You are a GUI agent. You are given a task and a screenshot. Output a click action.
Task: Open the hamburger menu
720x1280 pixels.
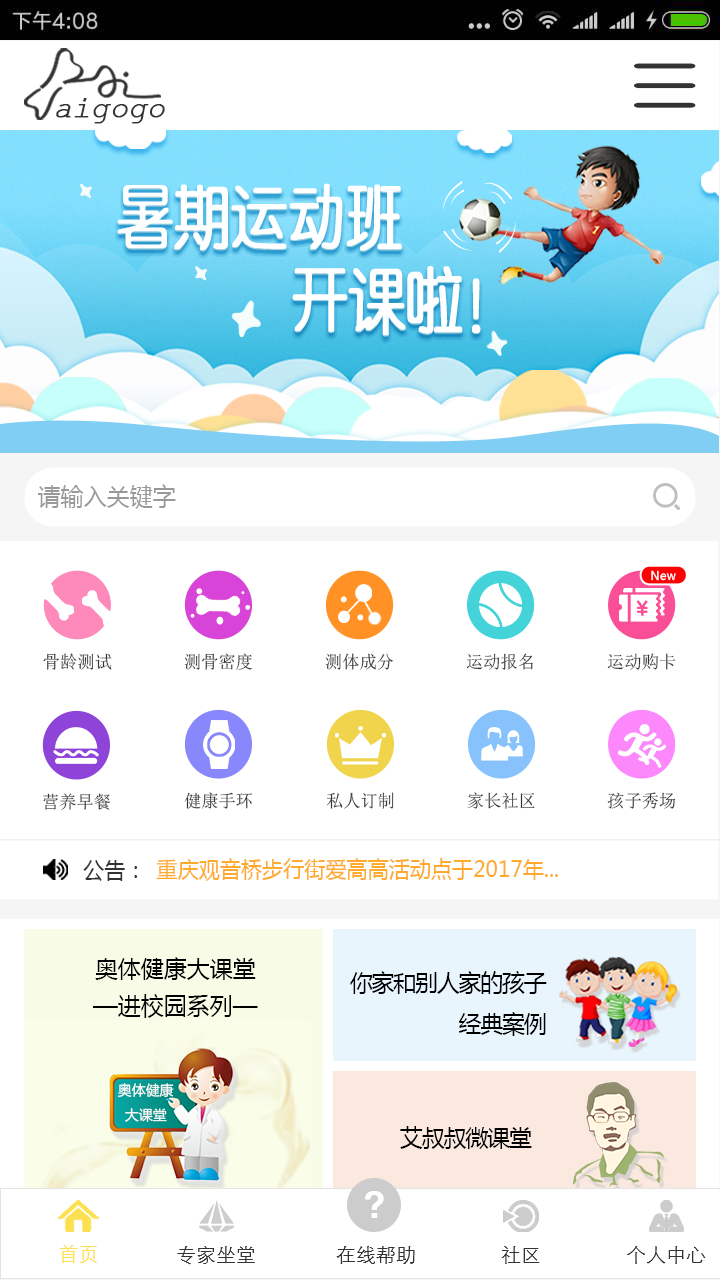click(664, 85)
